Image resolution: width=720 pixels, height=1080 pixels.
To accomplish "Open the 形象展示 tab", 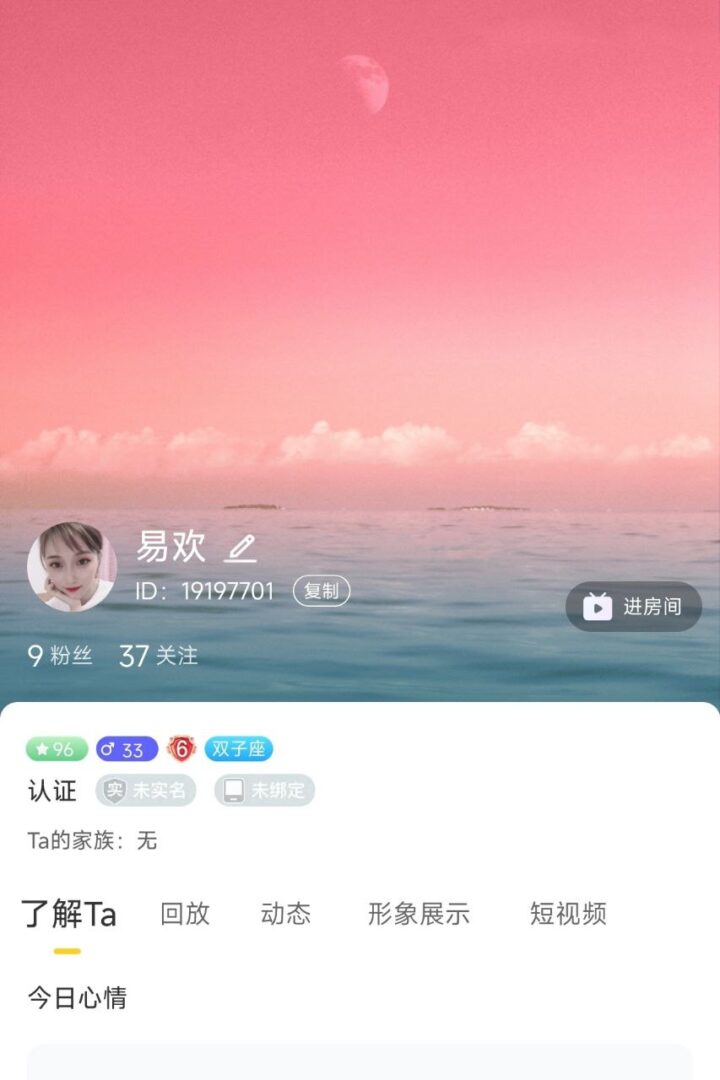I will click(x=419, y=914).
